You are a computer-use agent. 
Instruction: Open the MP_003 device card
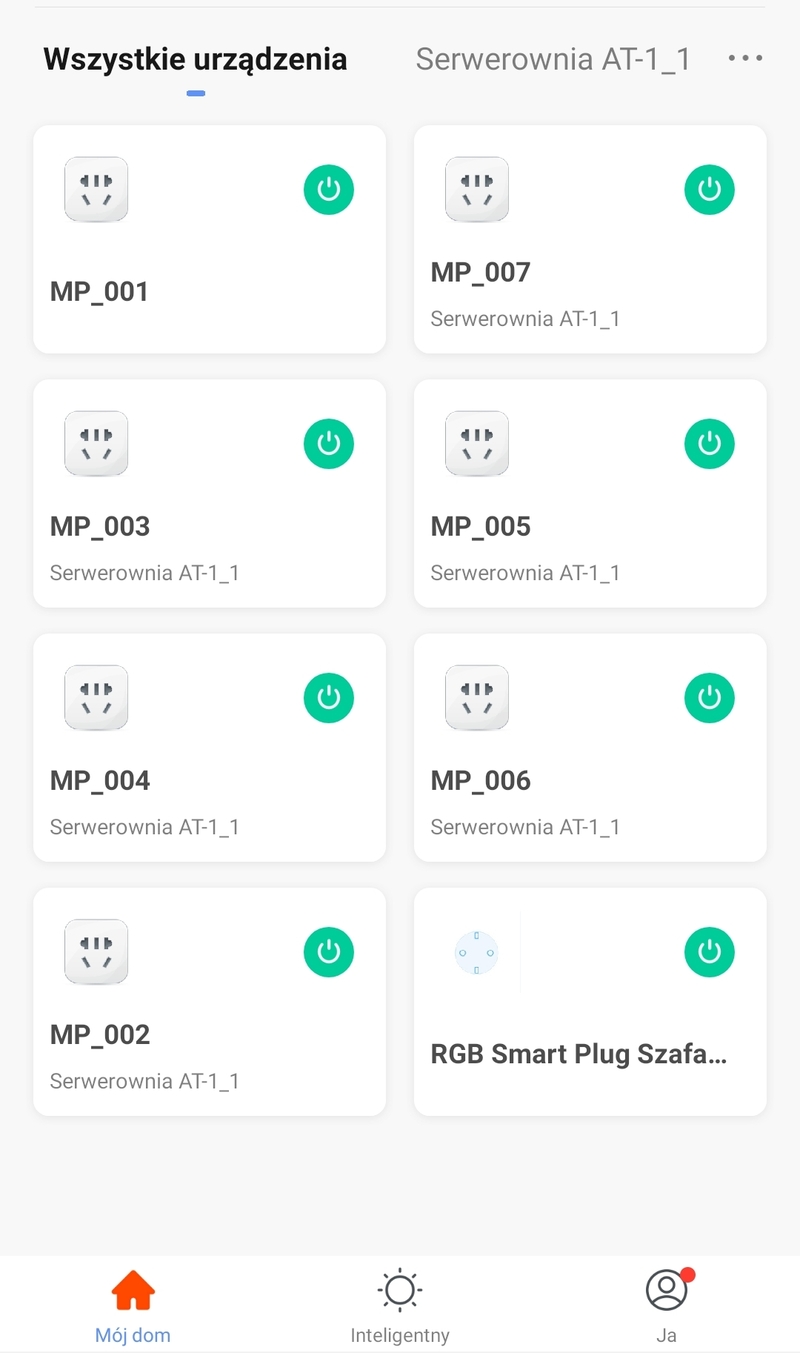coord(209,493)
